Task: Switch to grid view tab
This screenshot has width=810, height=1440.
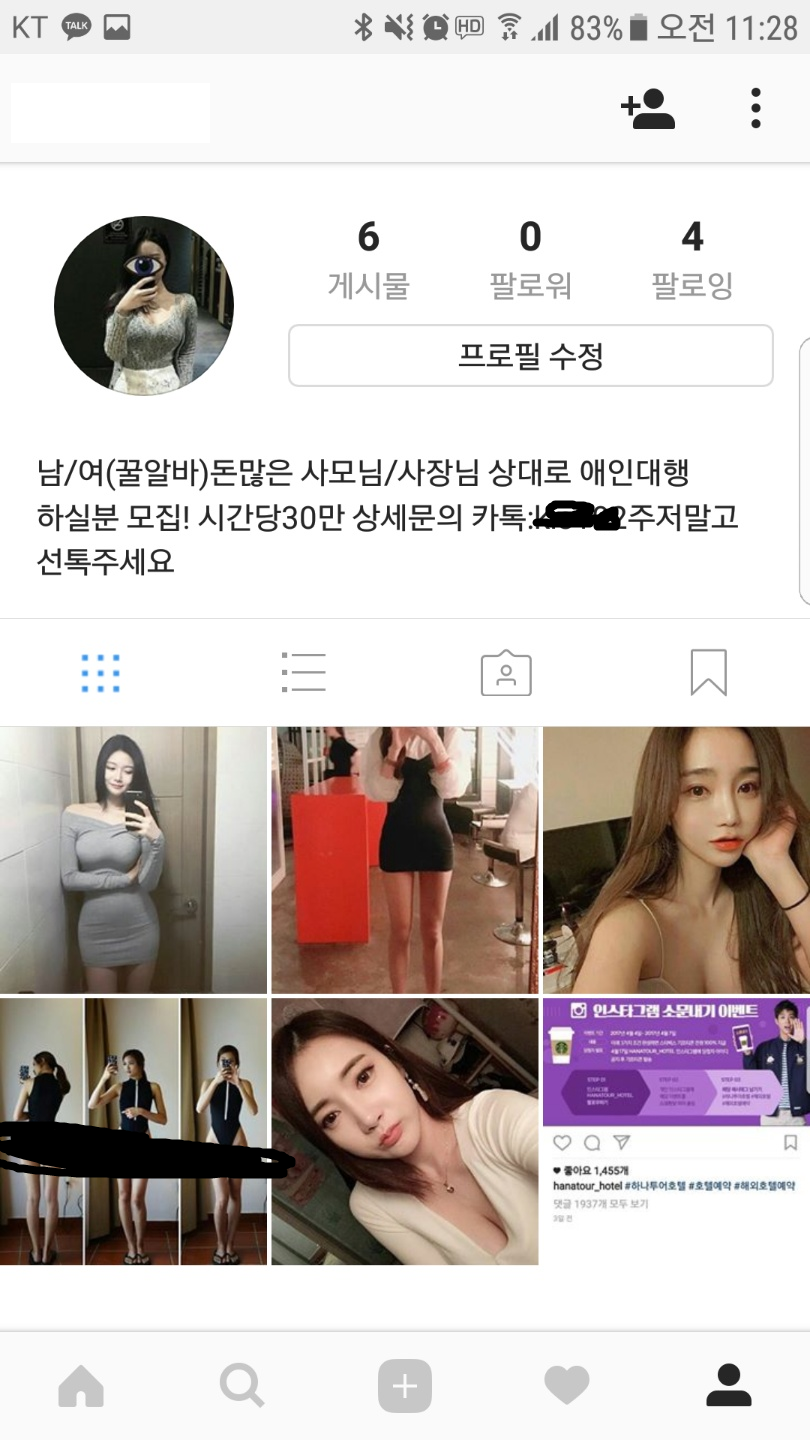Action: pos(101,673)
